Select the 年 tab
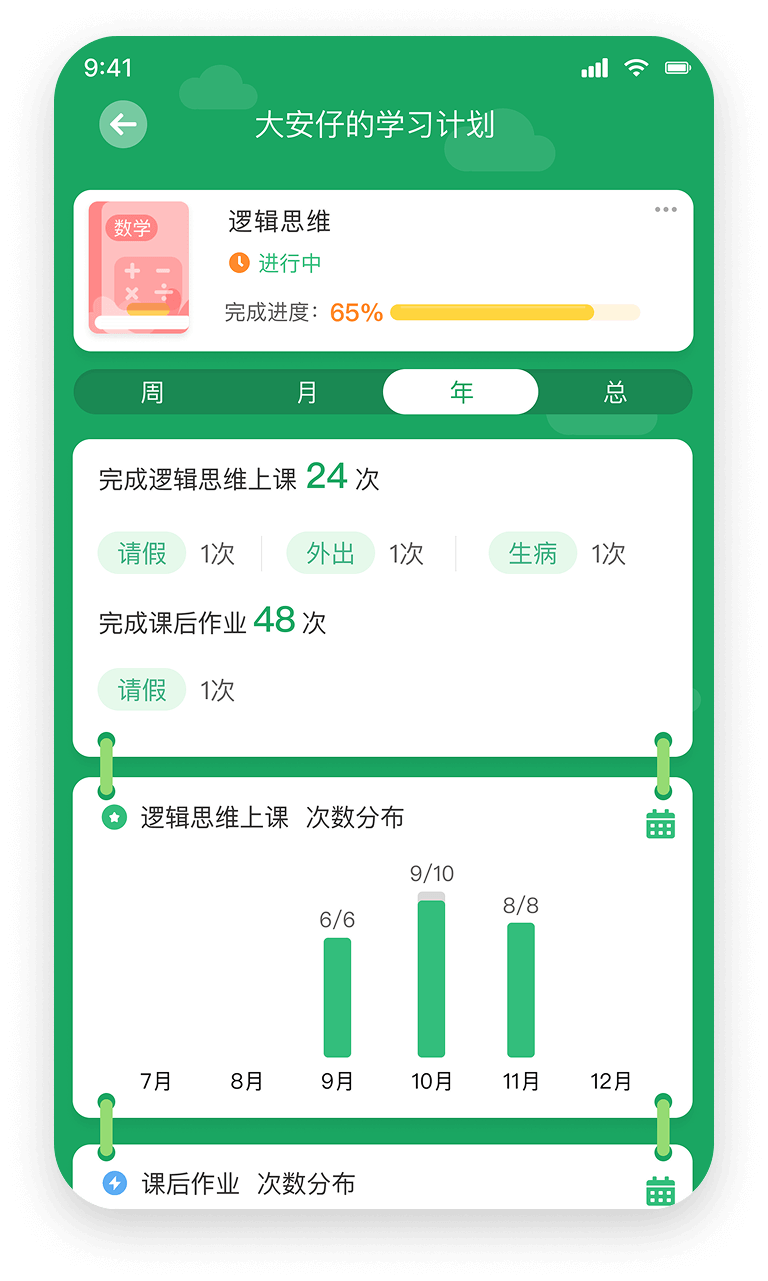This screenshot has height=1281, width=768. click(x=461, y=392)
